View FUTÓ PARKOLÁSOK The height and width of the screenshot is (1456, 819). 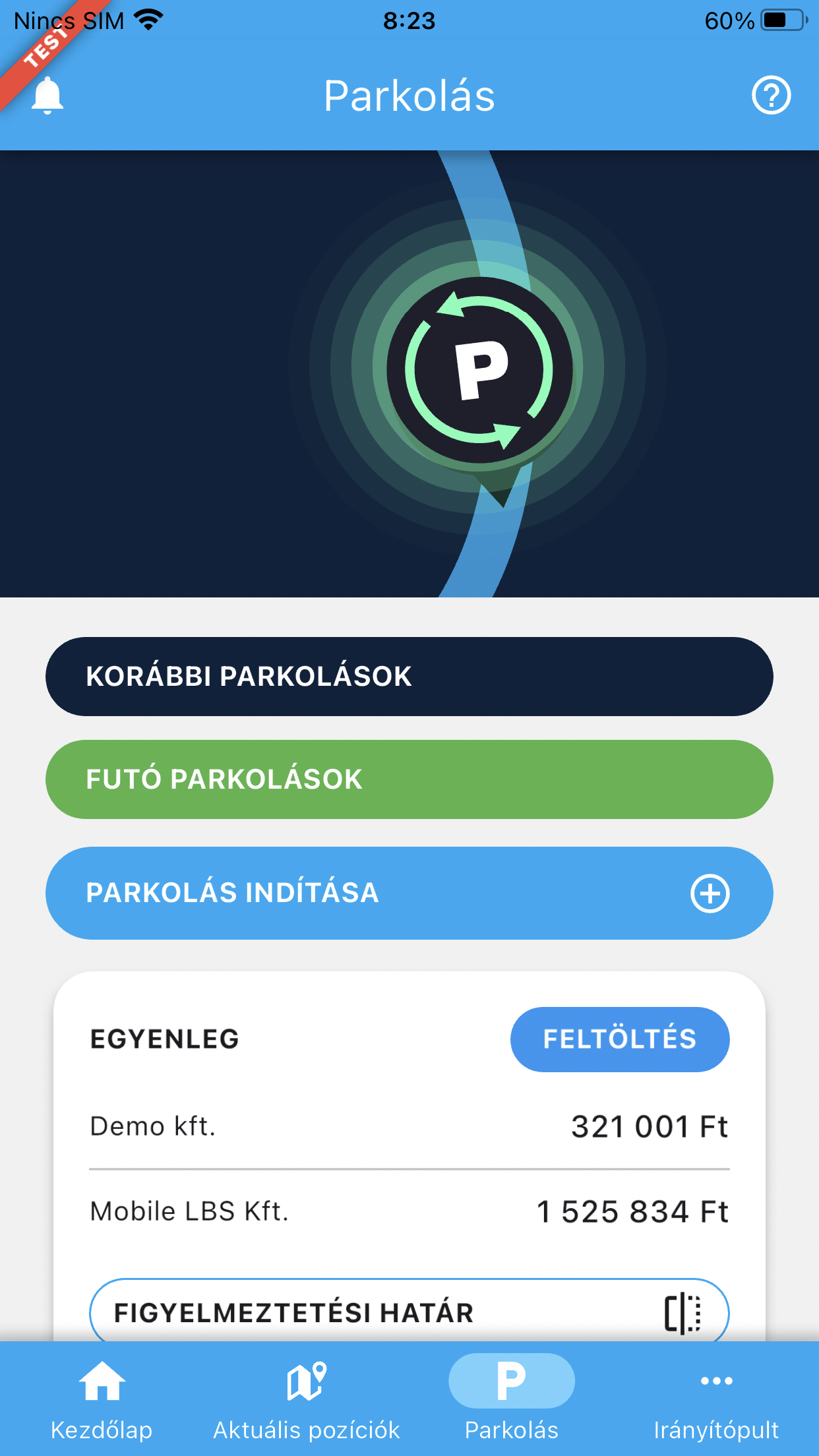click(409, 779)
